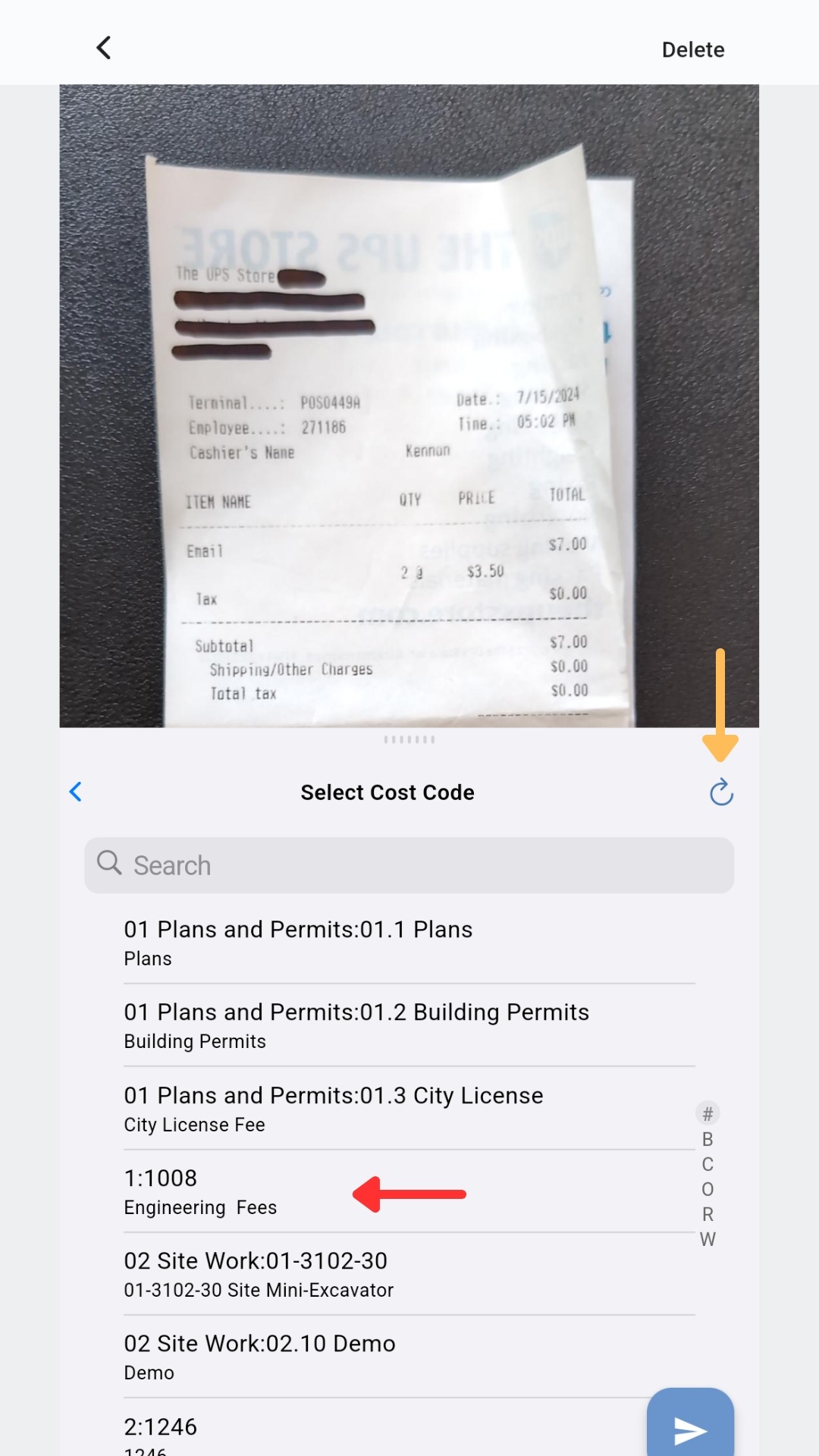Go back from Select Cost Code
This screenshot has height=1456, width=819.
[76, 792]
